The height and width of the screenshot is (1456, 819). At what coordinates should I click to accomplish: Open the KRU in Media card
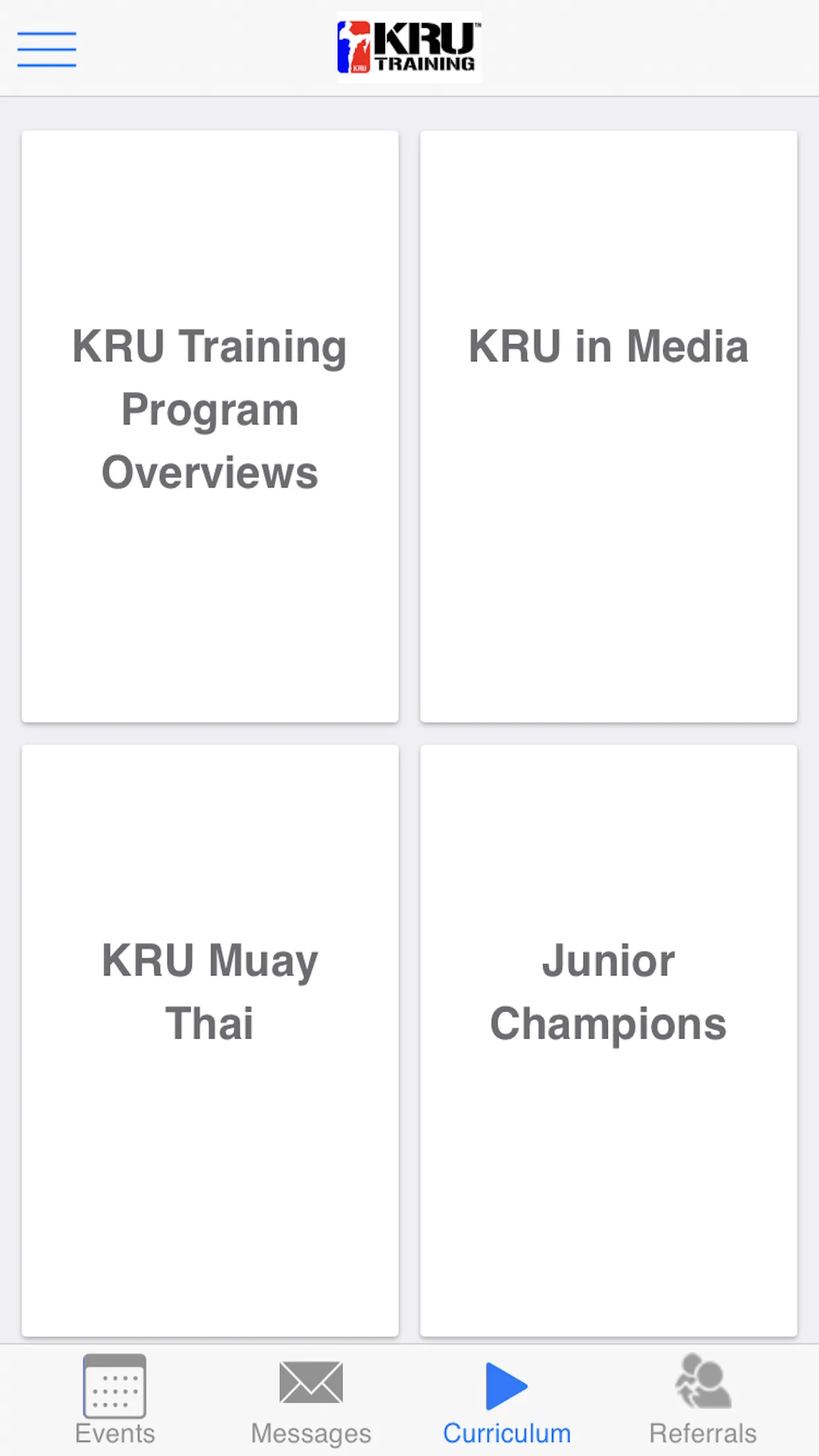click(x=609, y=427)
